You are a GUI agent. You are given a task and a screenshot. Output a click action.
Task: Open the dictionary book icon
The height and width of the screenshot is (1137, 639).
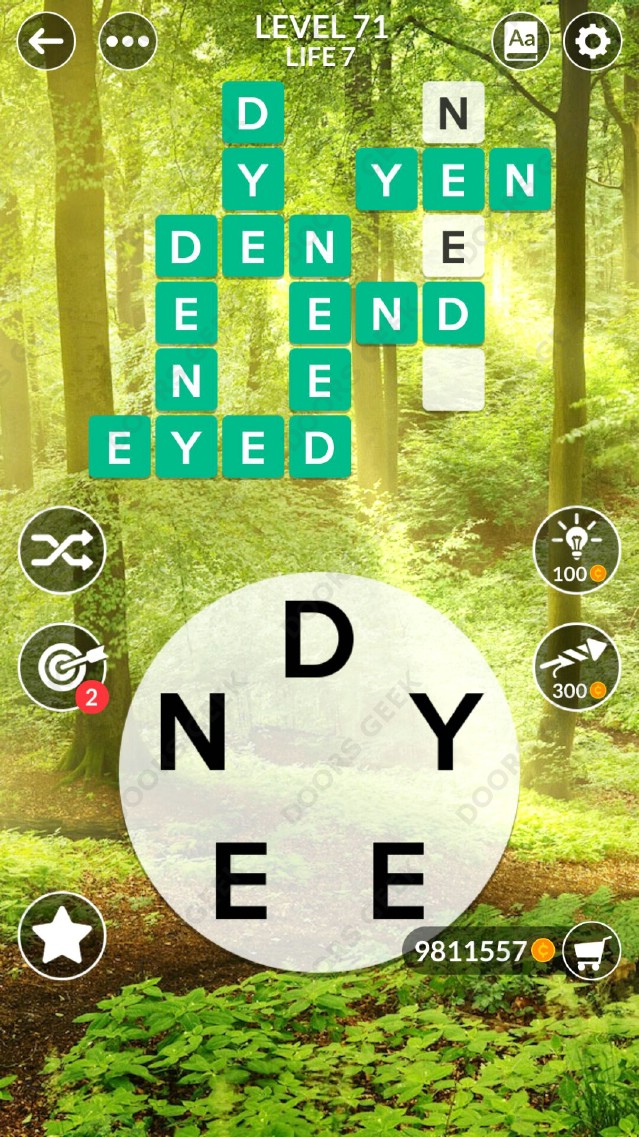point(521,41)
